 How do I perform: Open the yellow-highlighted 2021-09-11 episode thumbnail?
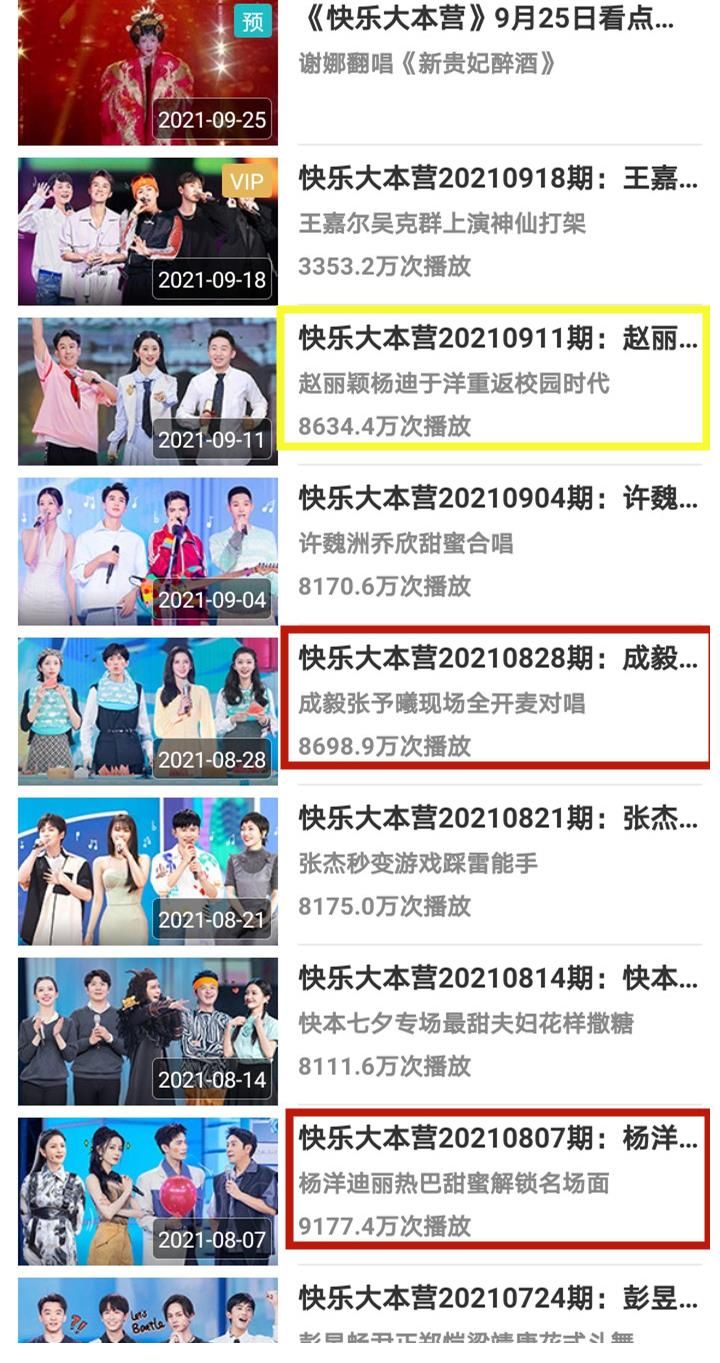click(147, 391)
